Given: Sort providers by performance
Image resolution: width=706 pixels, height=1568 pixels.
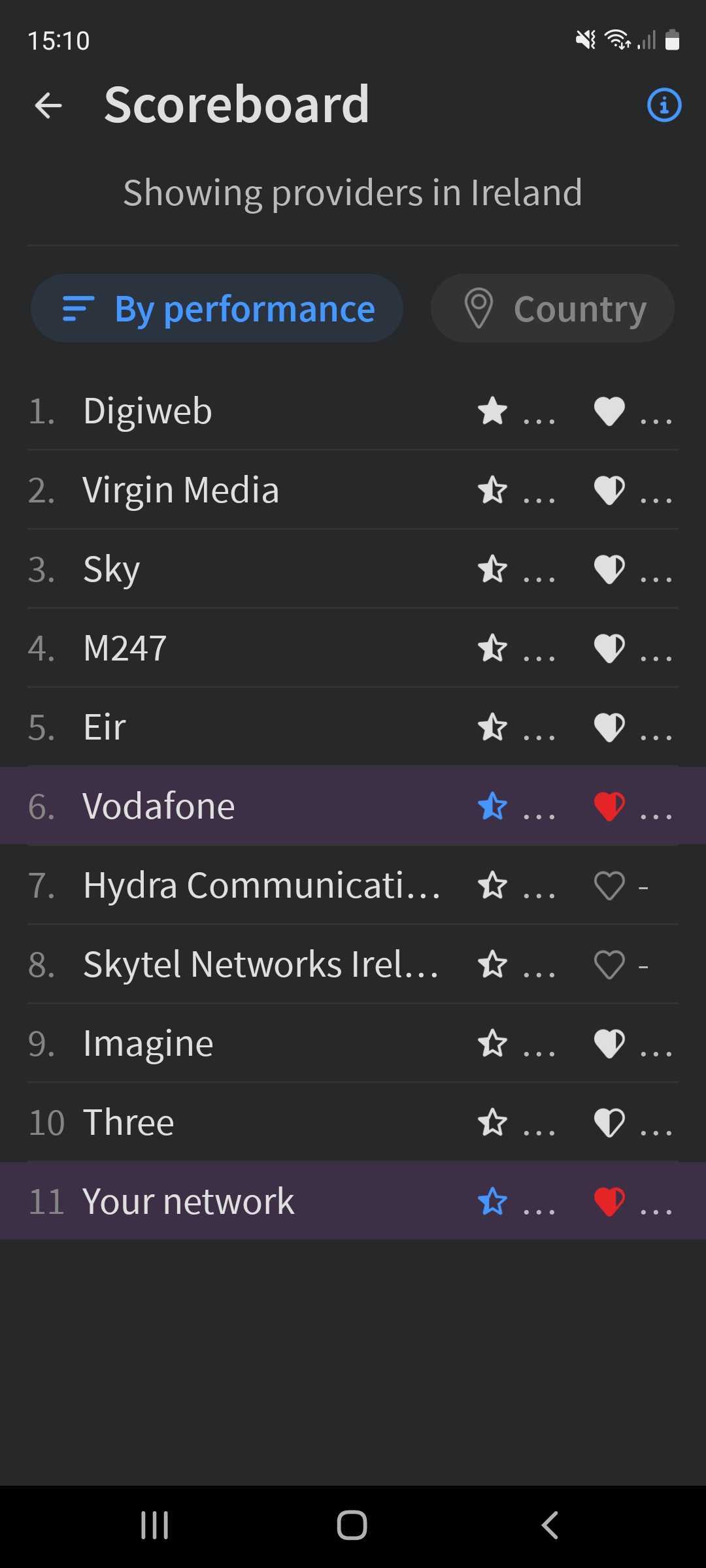Looking at the screenshot, I should (217, 308).
